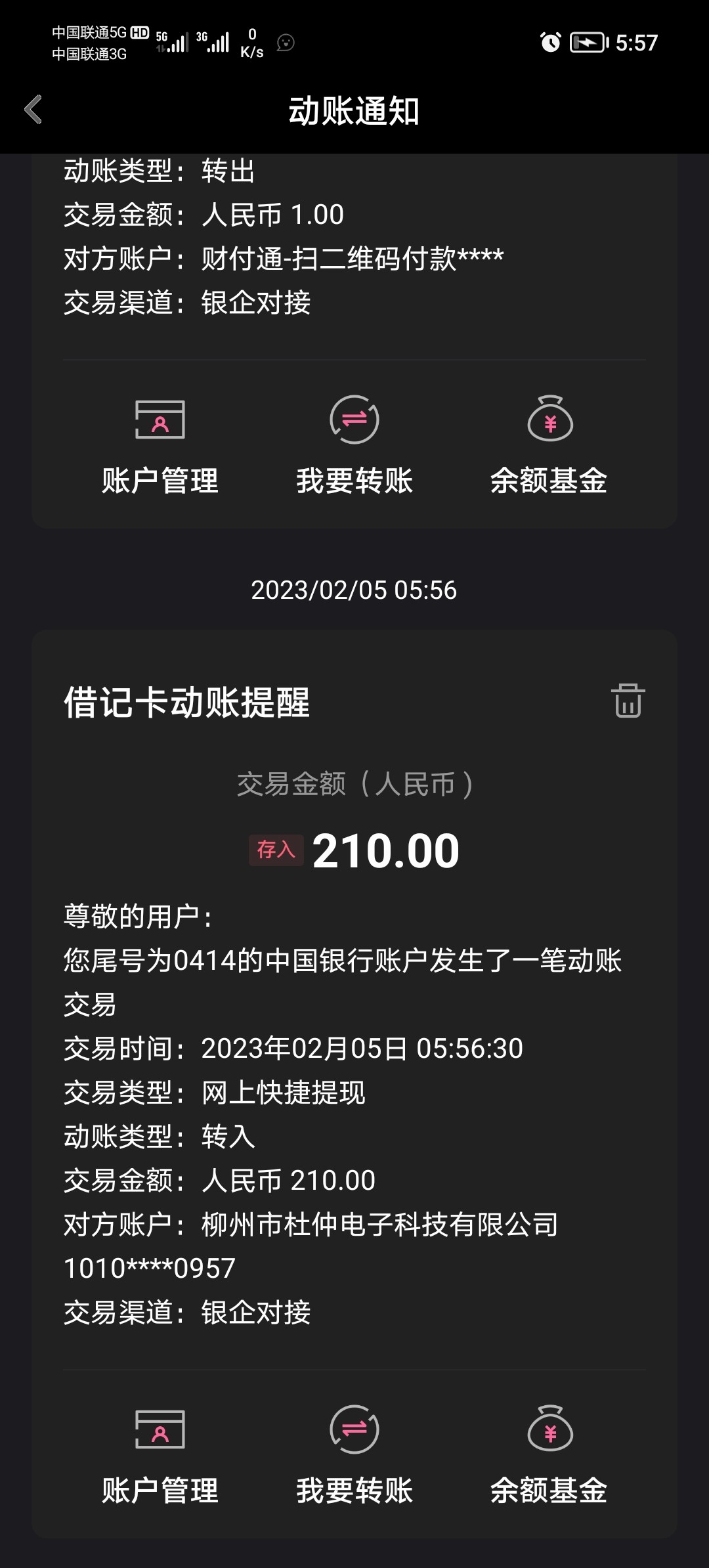
Task: Select 余额基金 under the 1.00 转出 notification
Action: 549,445
